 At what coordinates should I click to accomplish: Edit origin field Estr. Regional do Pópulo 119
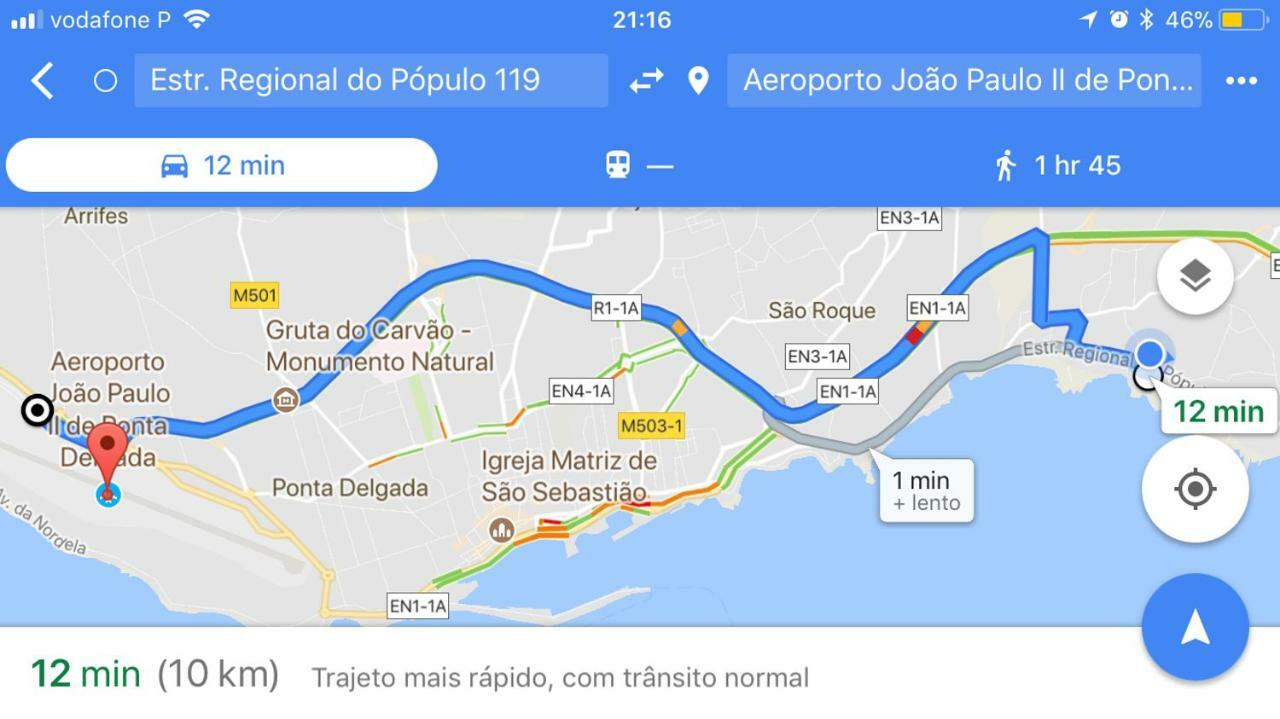pyautogui.click(x=370, y=81)
